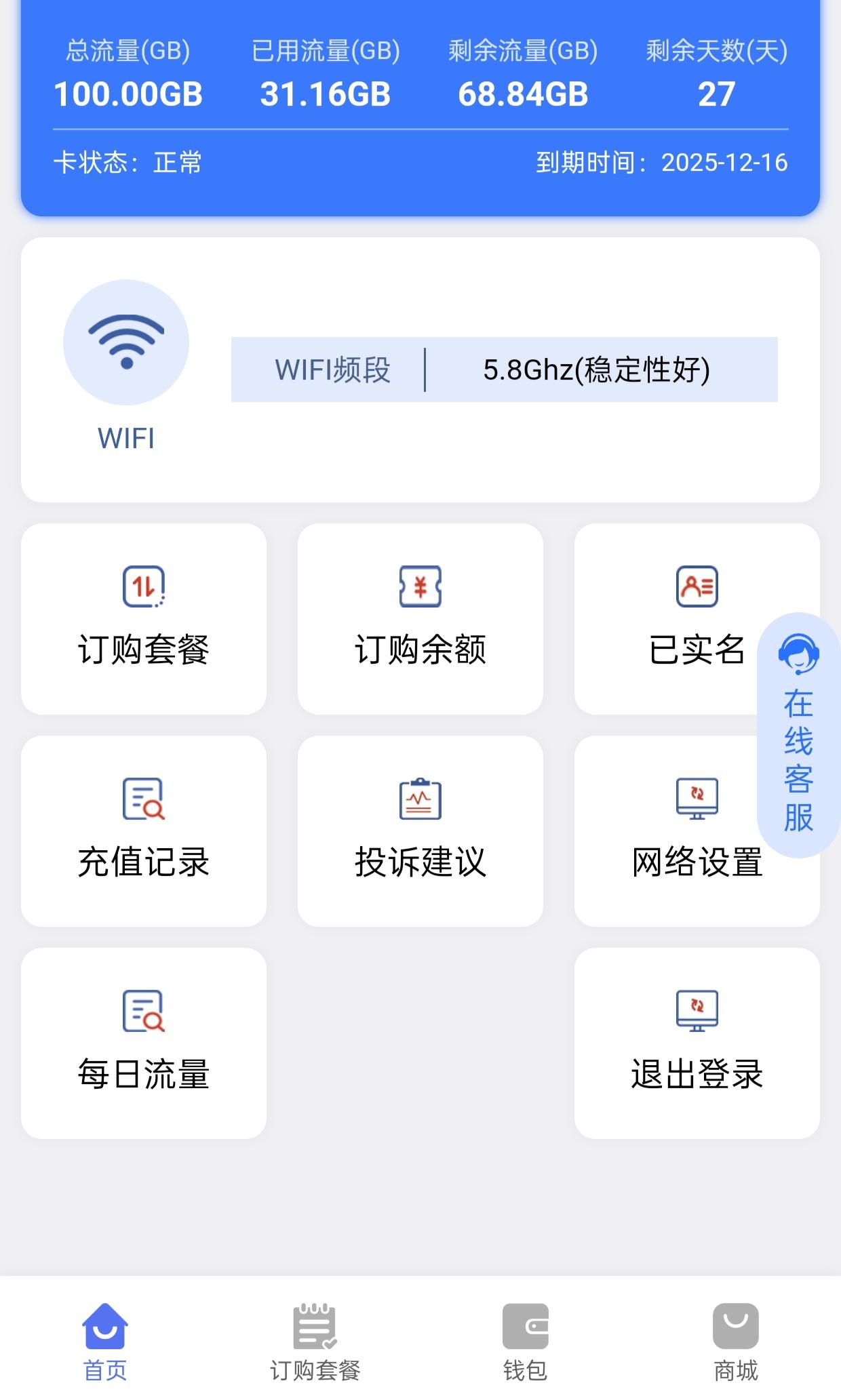
Task: Tap the 5.8Ghz WIFI frequency band selector
Action: 595,369
